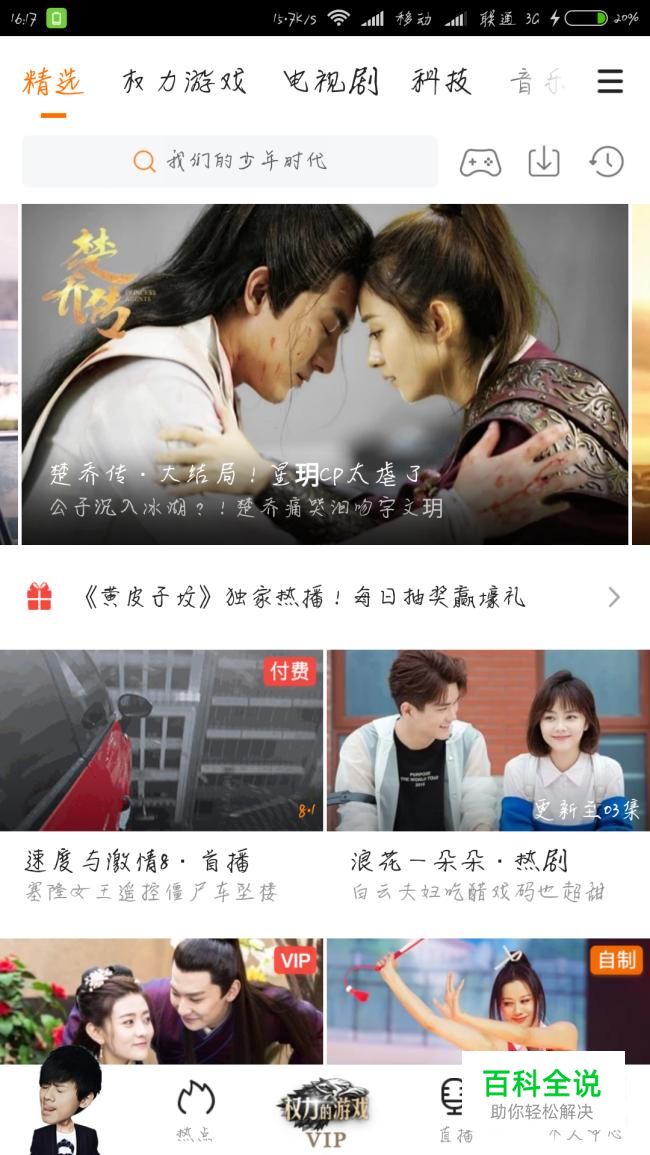Open the 权力的游戏 VIP bottom tab
The height and width of the screenshot is (1155, 650).
[x=324, y=1112]
